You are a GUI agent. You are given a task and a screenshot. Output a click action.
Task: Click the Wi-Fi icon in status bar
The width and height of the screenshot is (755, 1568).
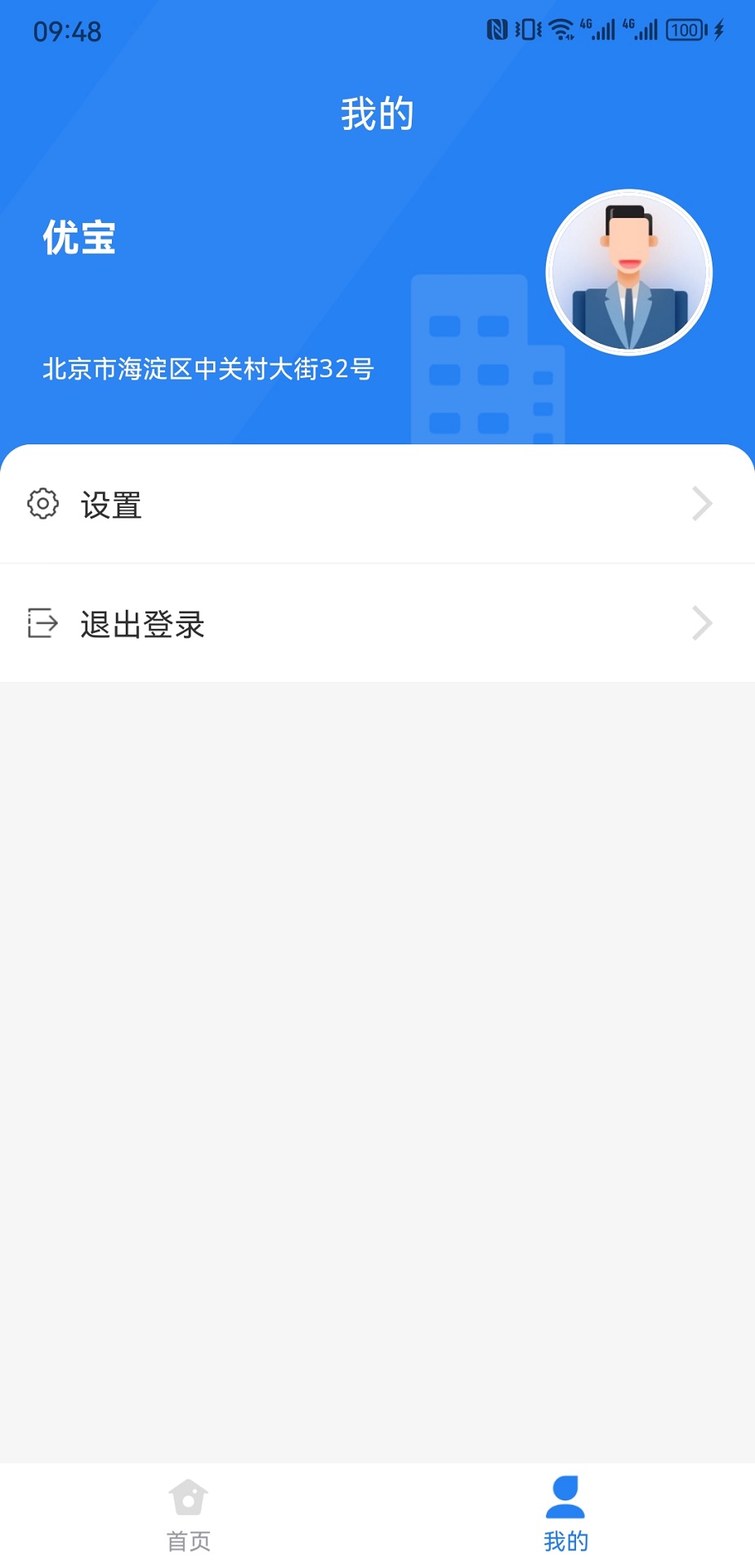tap(561, 29)
